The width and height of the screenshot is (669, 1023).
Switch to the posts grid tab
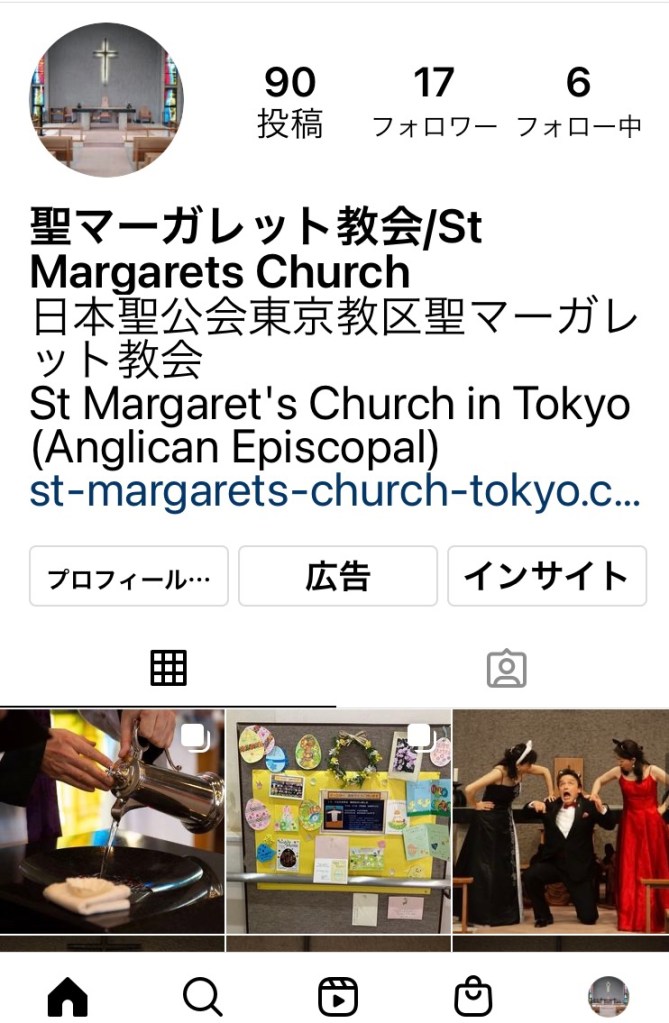[x=168, y=668]
